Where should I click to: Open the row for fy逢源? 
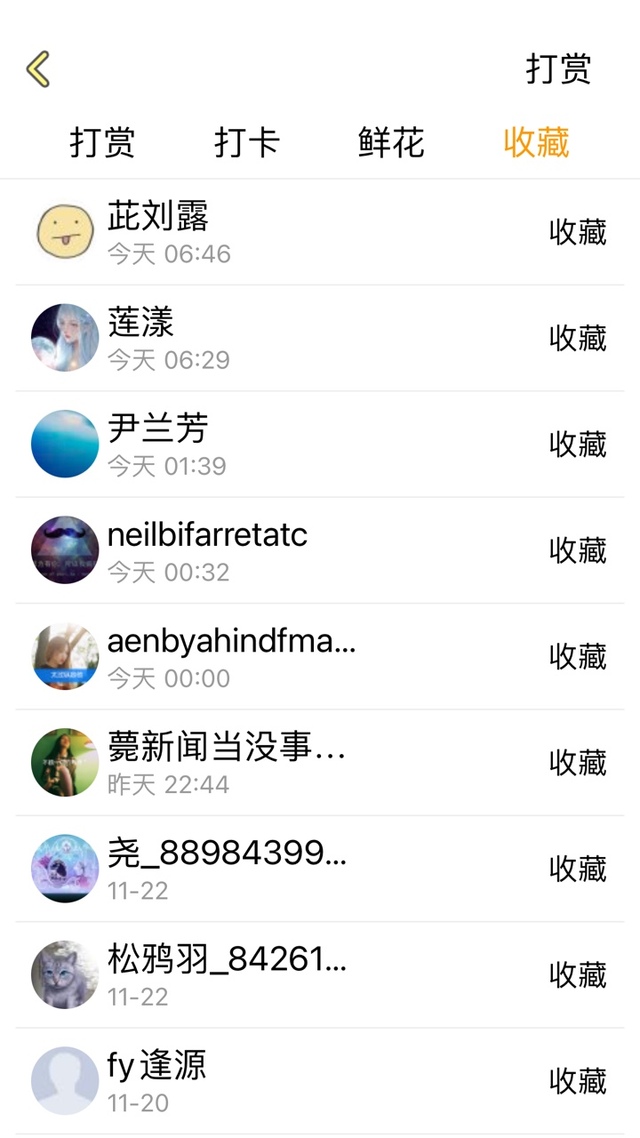320,1080
